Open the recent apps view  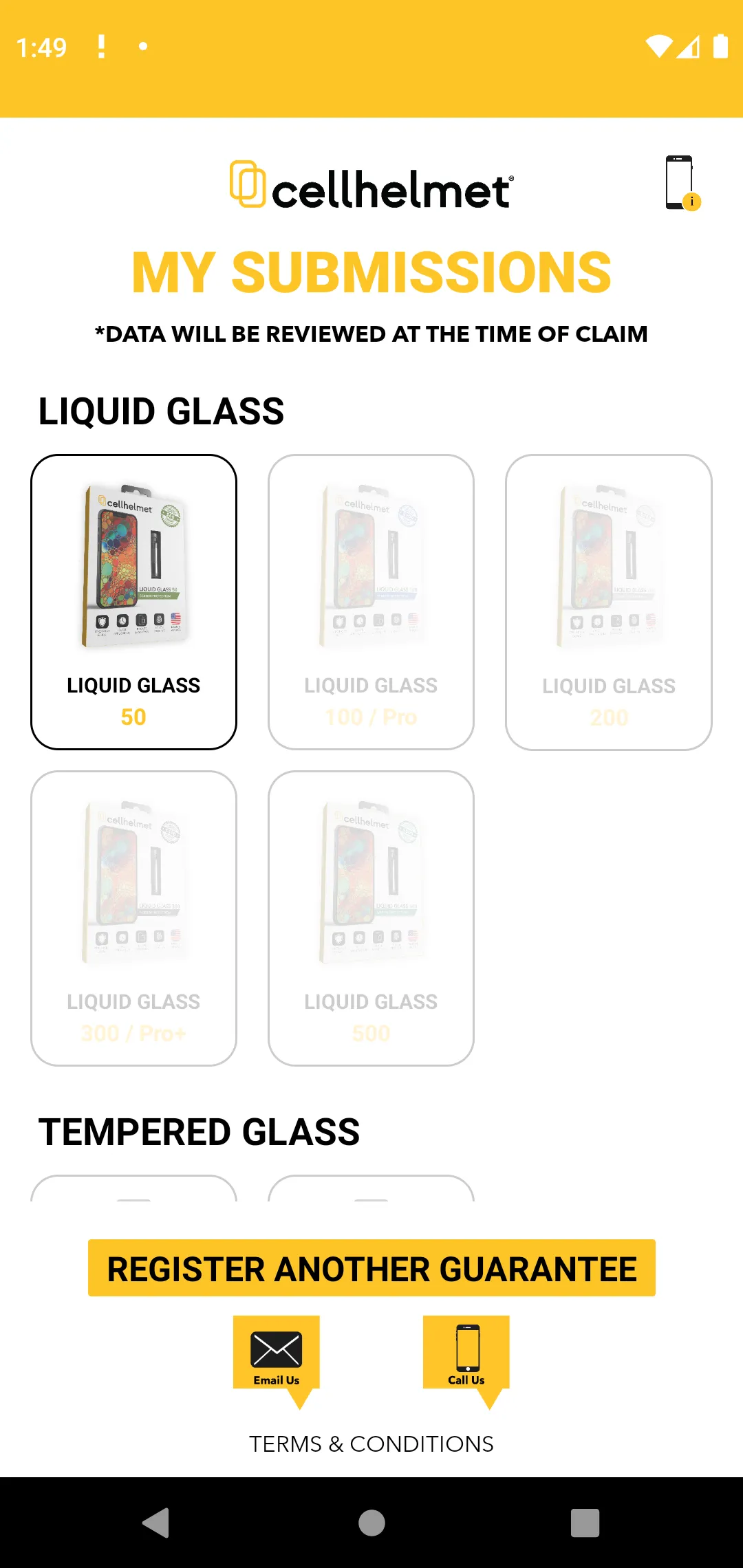(585, 1523)
